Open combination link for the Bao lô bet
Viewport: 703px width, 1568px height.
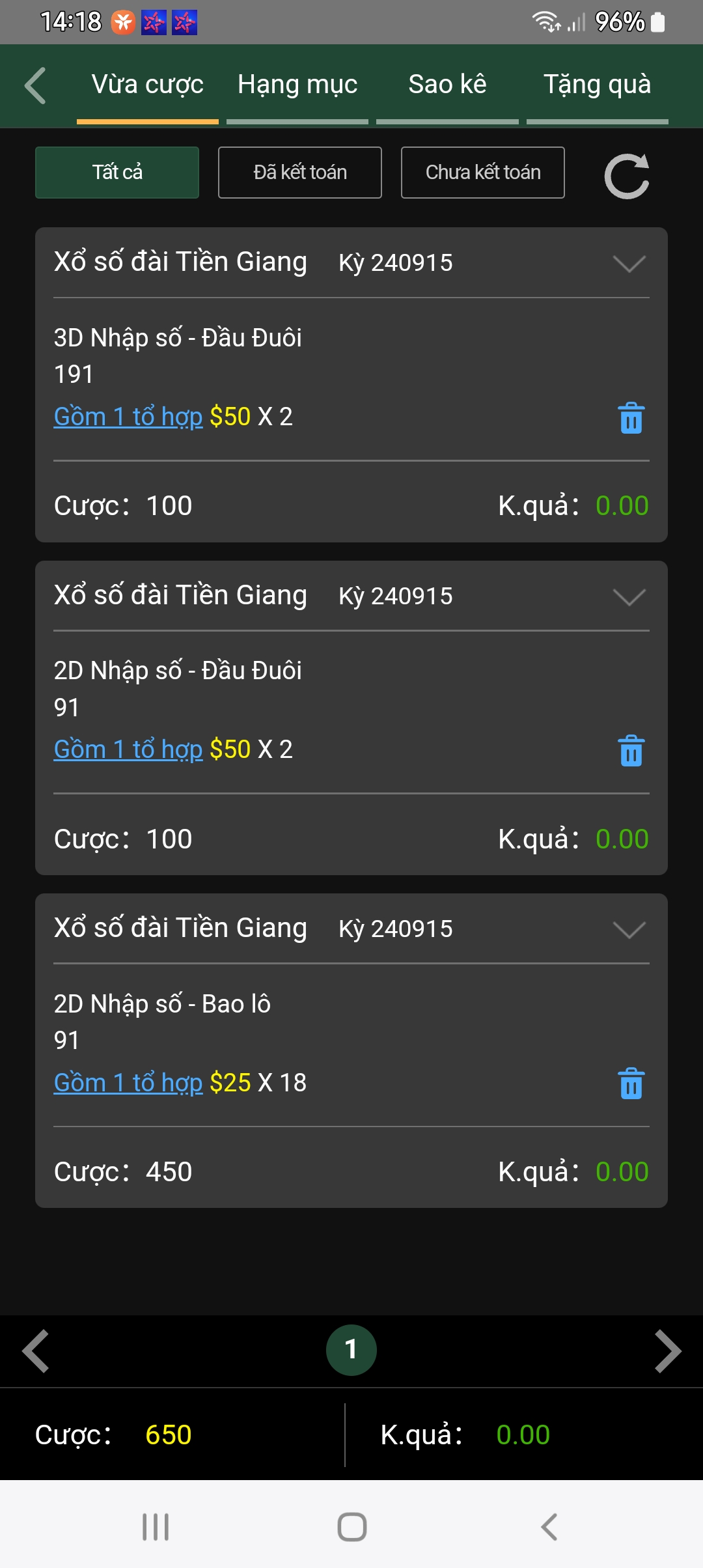pos(128,1083)
